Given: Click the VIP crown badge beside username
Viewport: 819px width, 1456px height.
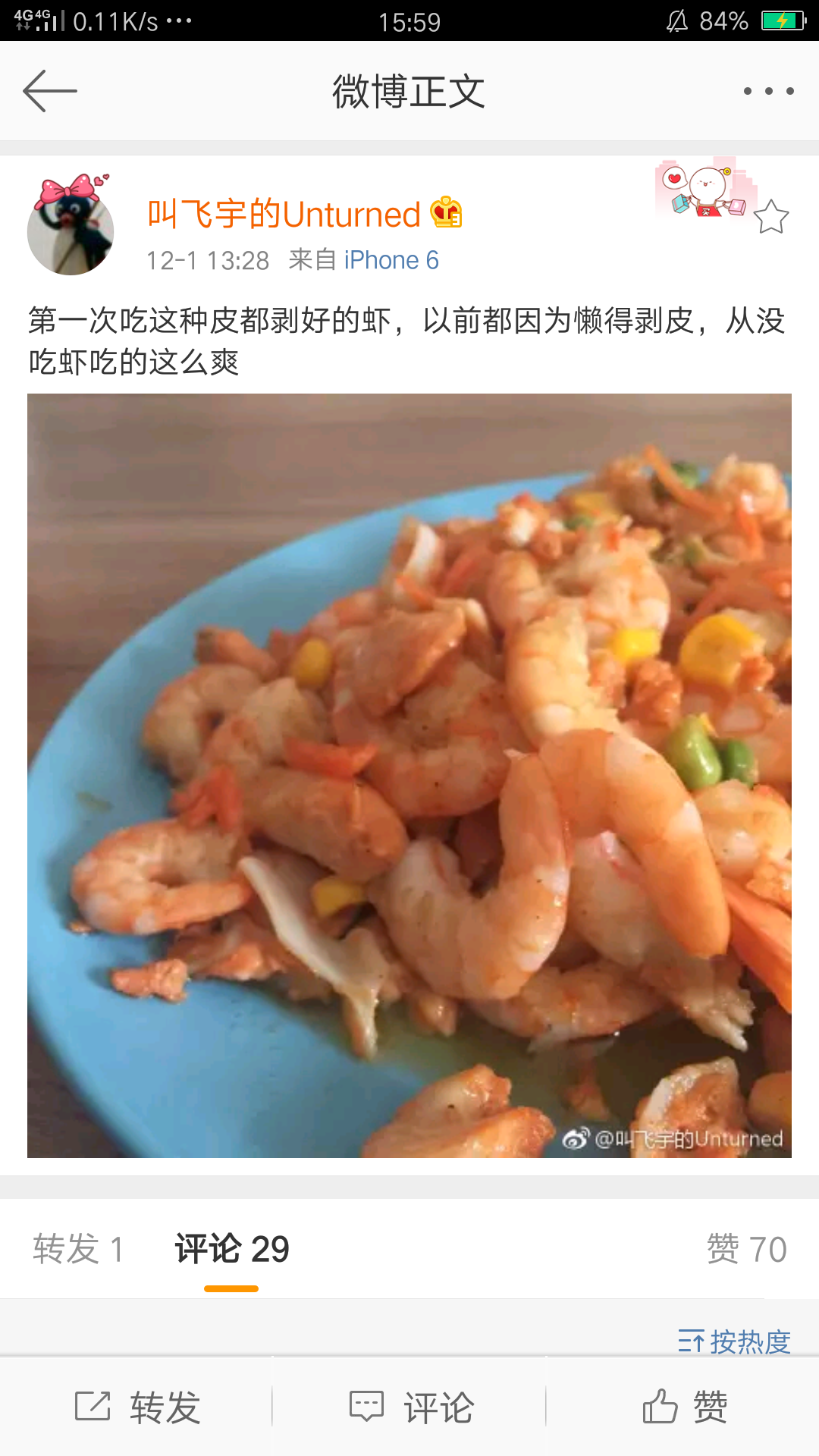Looking at the screenshot, I should 446,215.
